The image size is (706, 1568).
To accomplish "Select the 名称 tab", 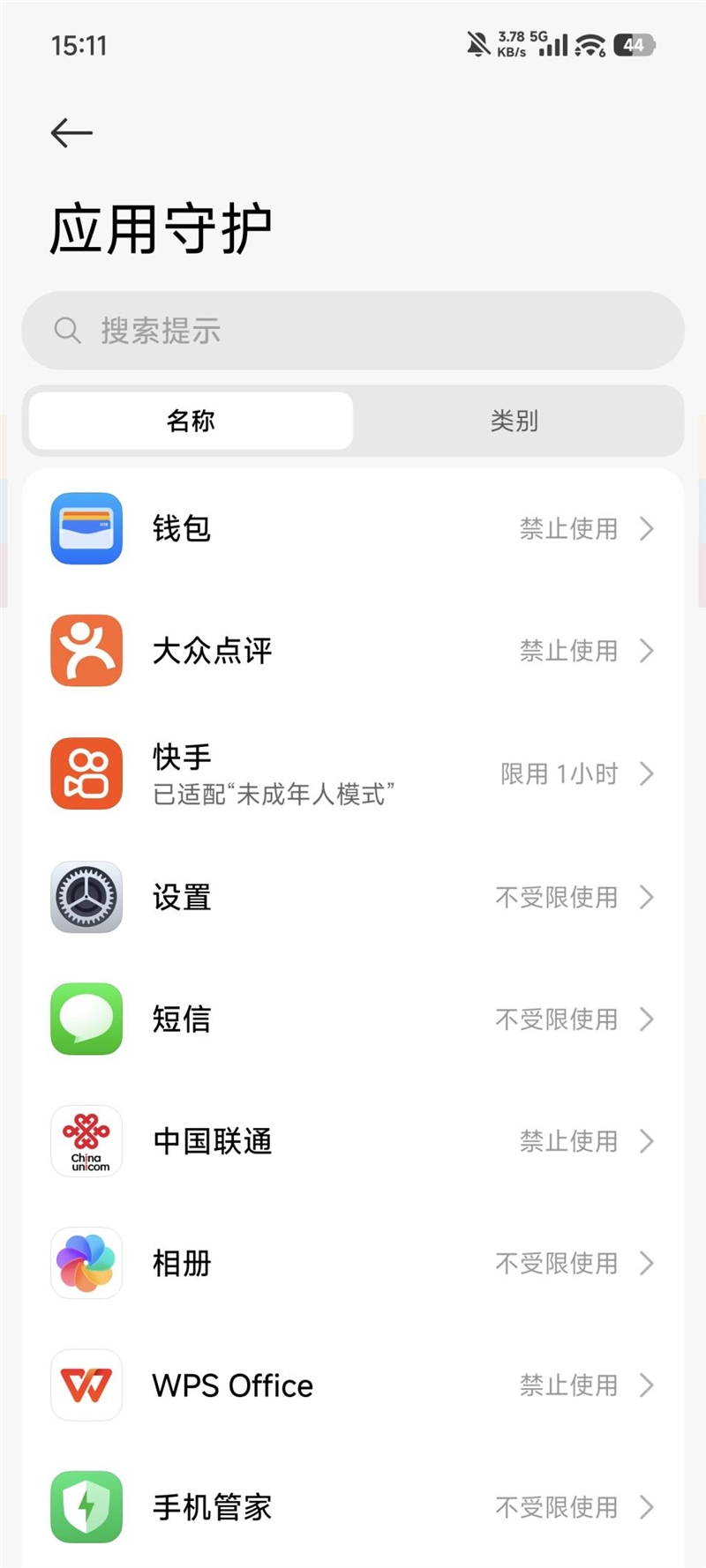I will tap(192, 421).
